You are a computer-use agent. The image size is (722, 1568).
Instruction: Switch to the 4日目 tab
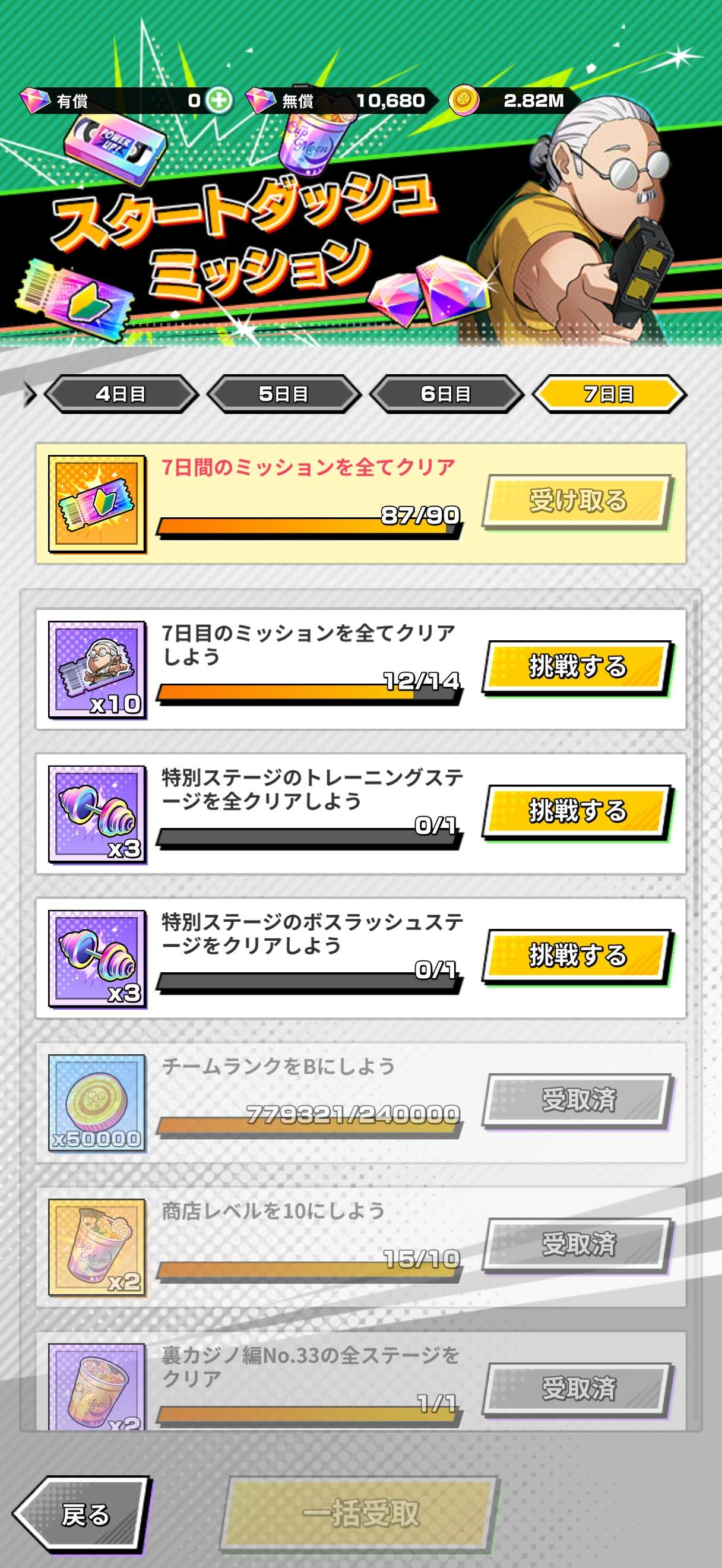[121, 394]
